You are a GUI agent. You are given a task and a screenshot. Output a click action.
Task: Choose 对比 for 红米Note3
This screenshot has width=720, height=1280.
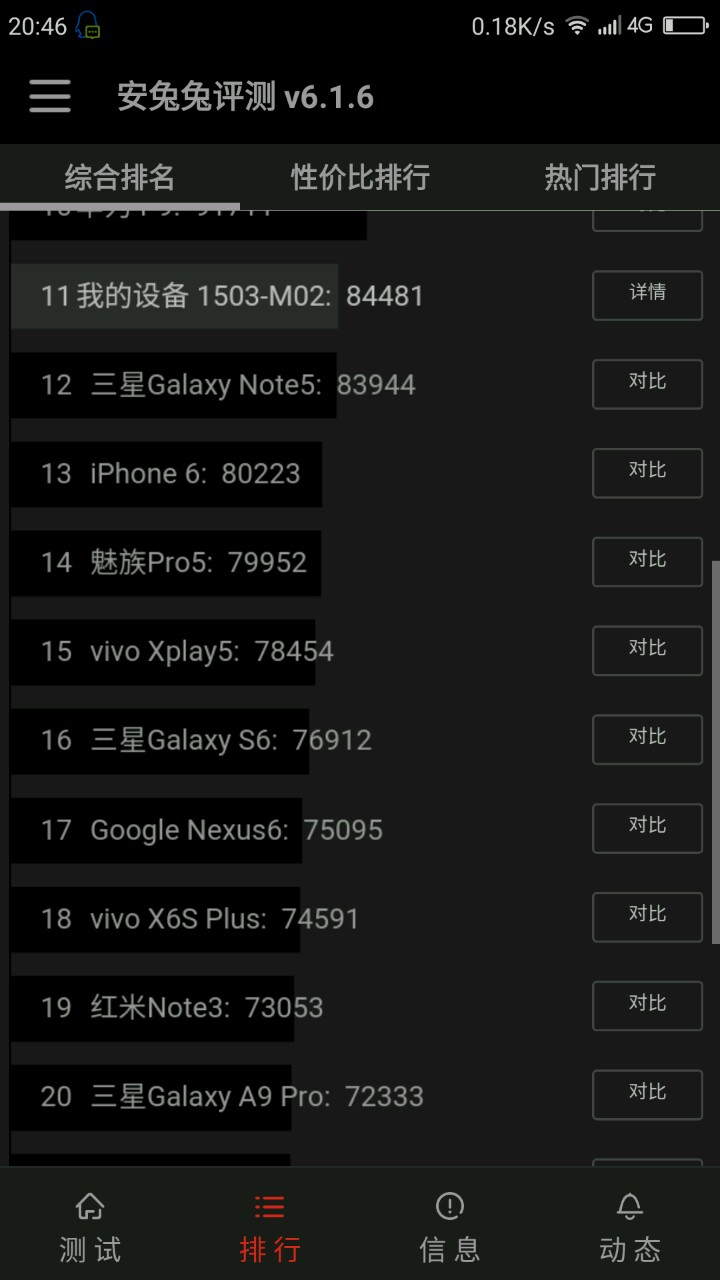[x=647, y=1007]
